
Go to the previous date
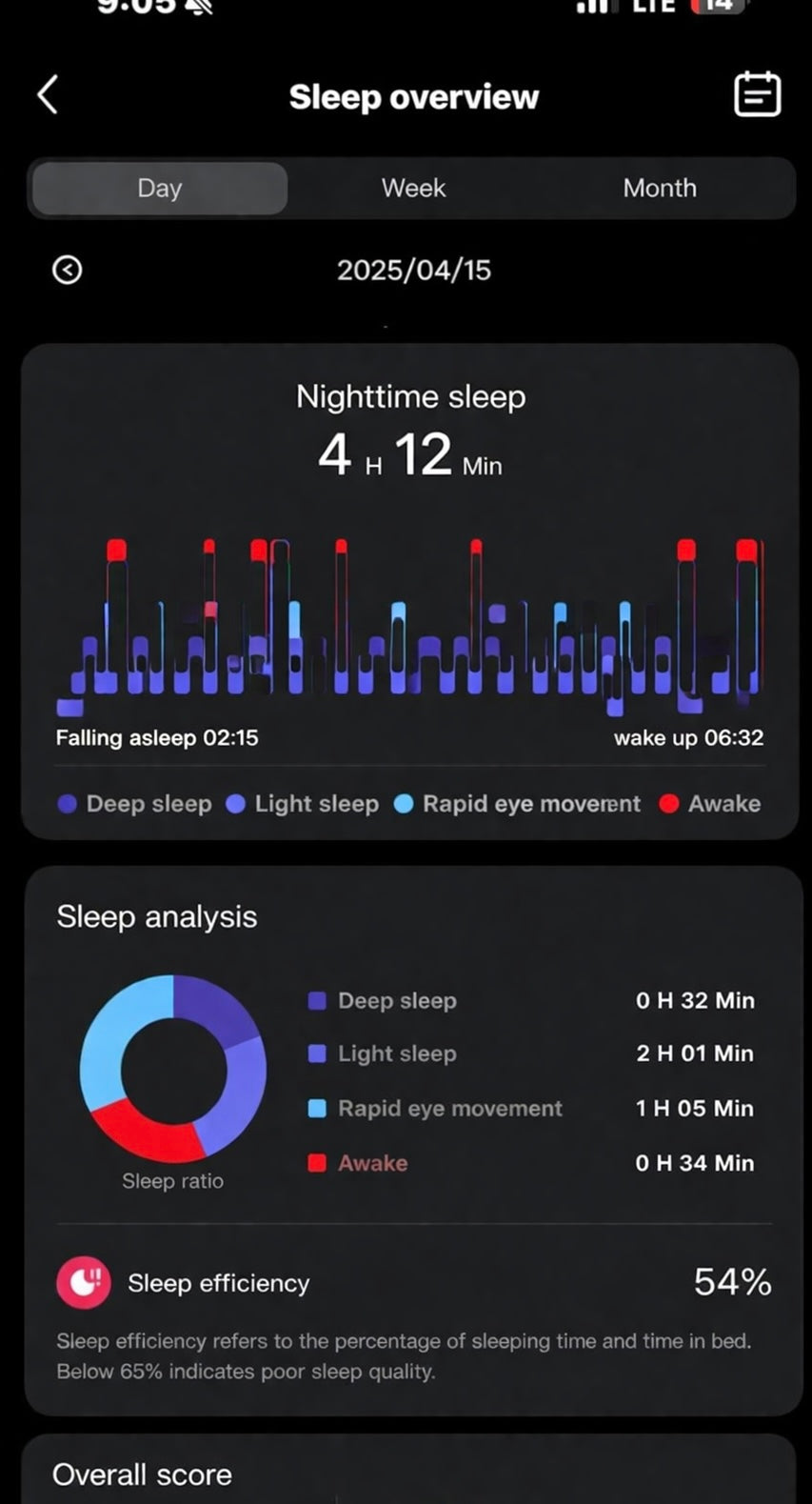pos(67,271)
